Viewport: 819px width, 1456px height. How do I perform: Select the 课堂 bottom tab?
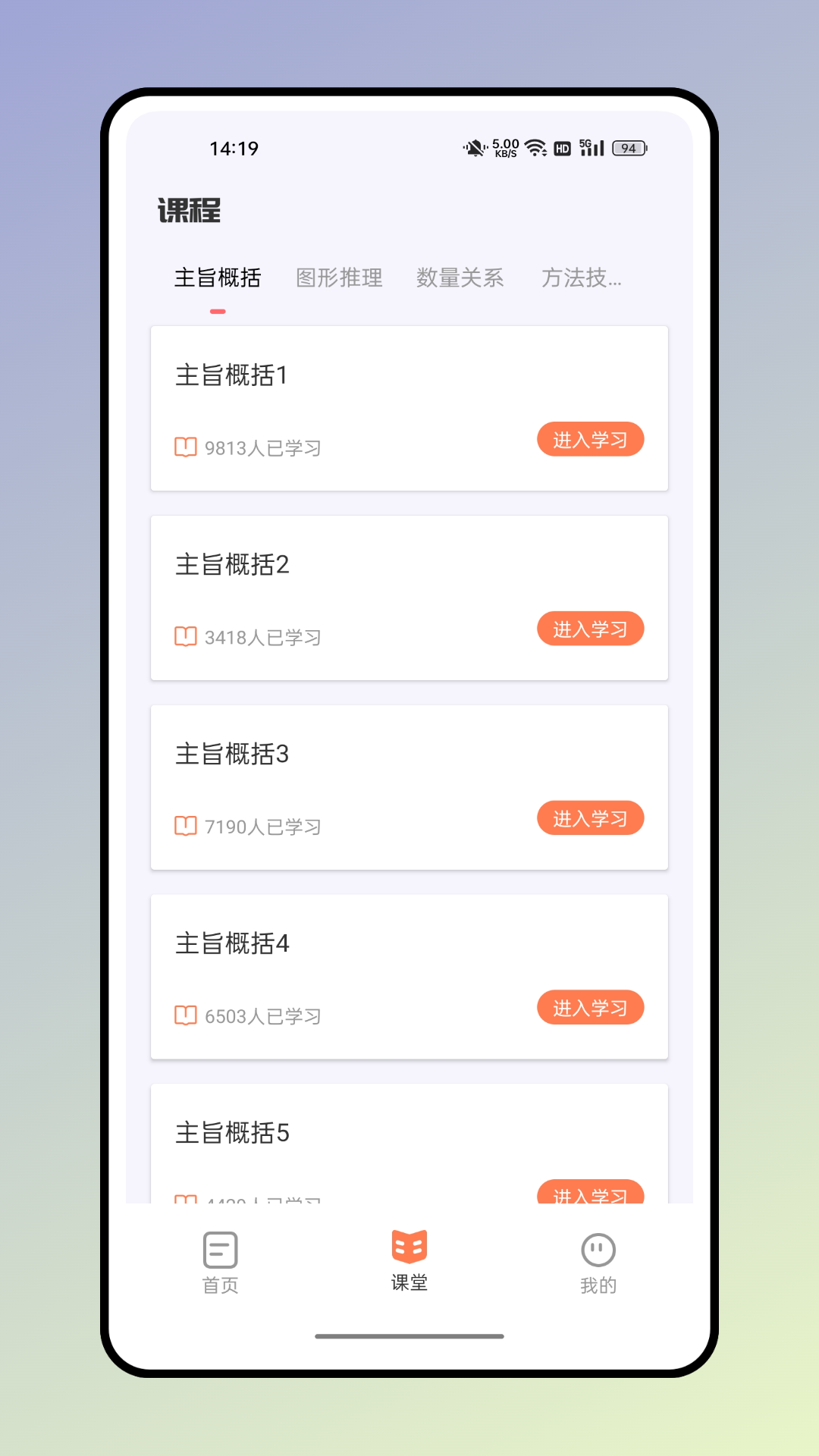tap(409, 1262)
